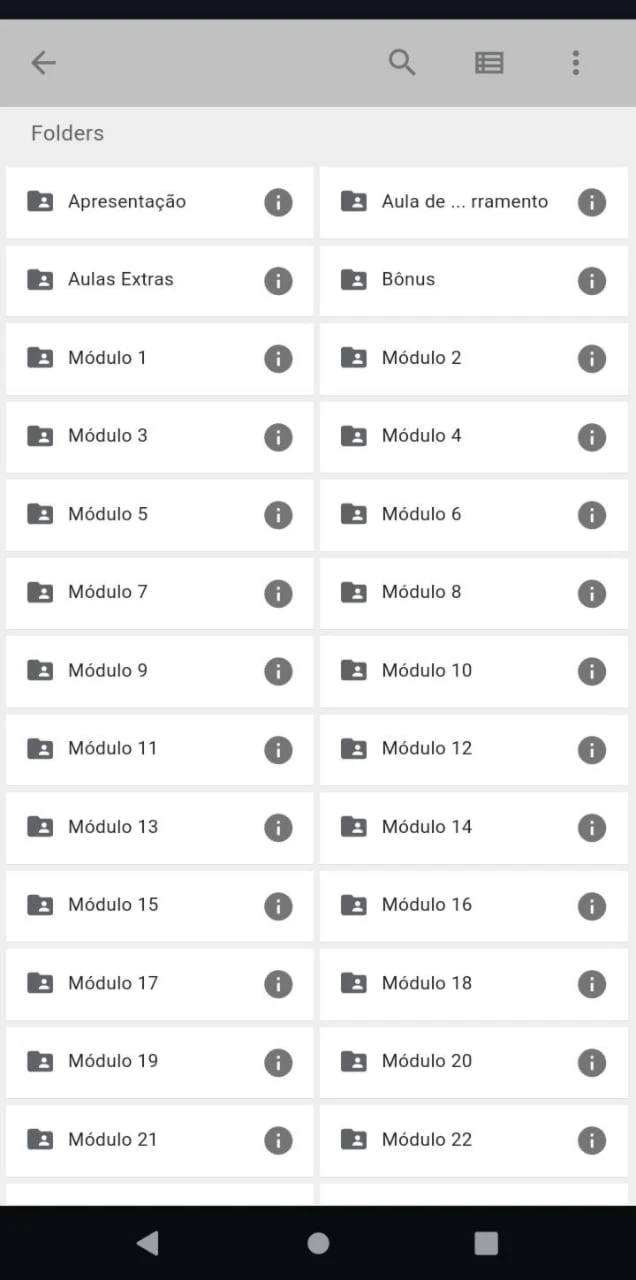Open the Aulas Extras folder

(x=160, y=280)
